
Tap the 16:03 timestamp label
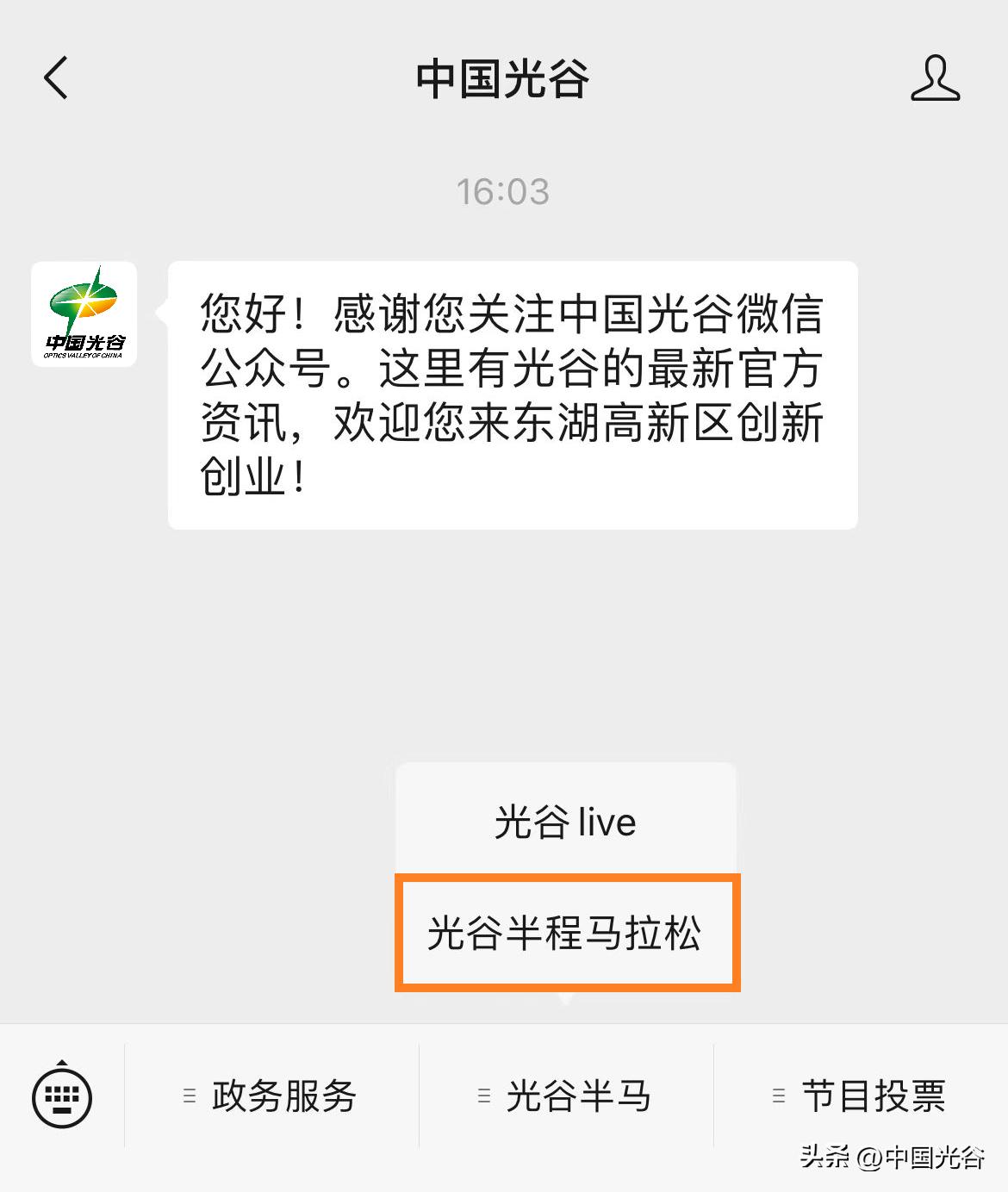(x=504, y=192)
